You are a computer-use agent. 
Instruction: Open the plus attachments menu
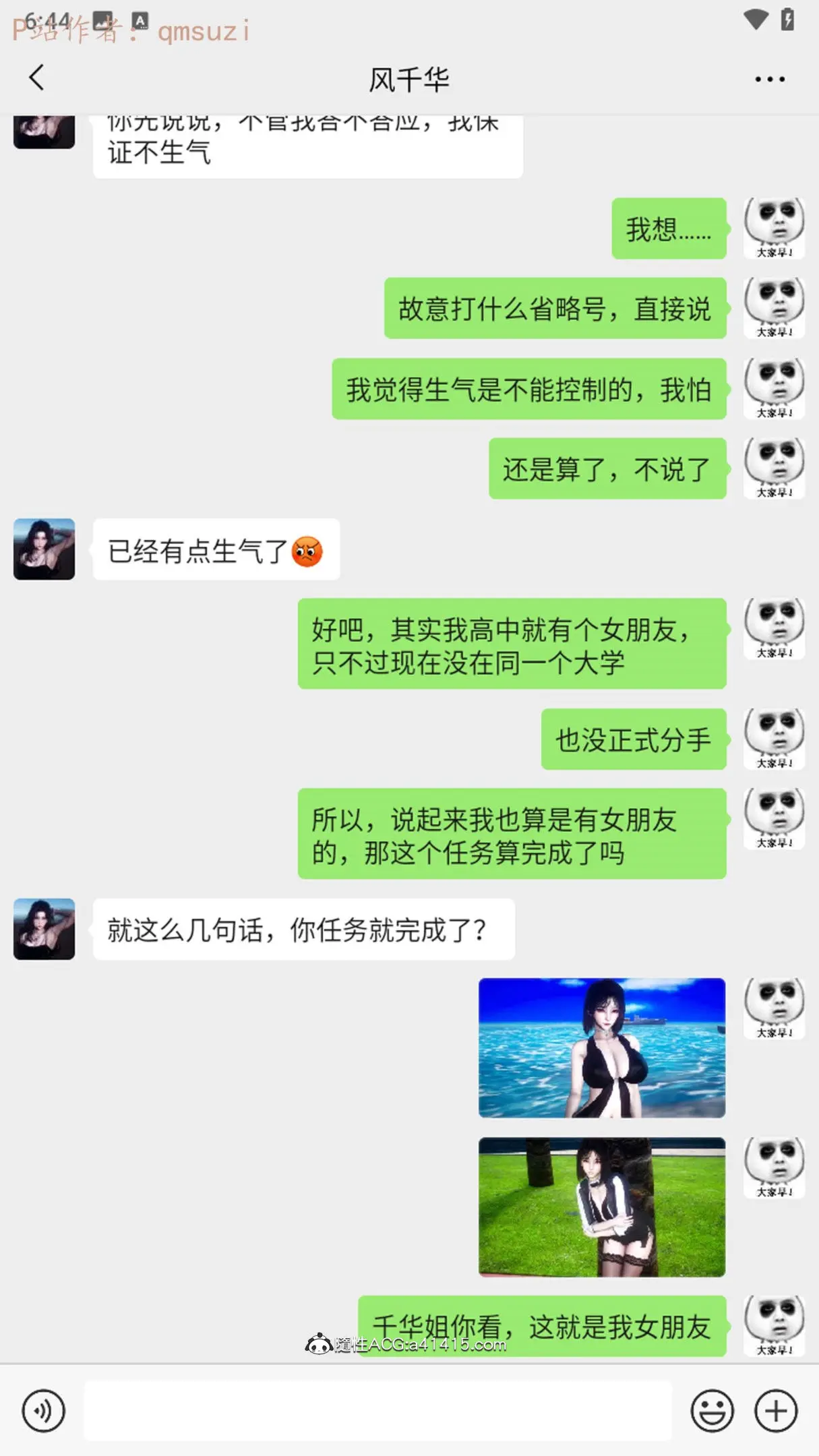click(x=775, y=1410)
